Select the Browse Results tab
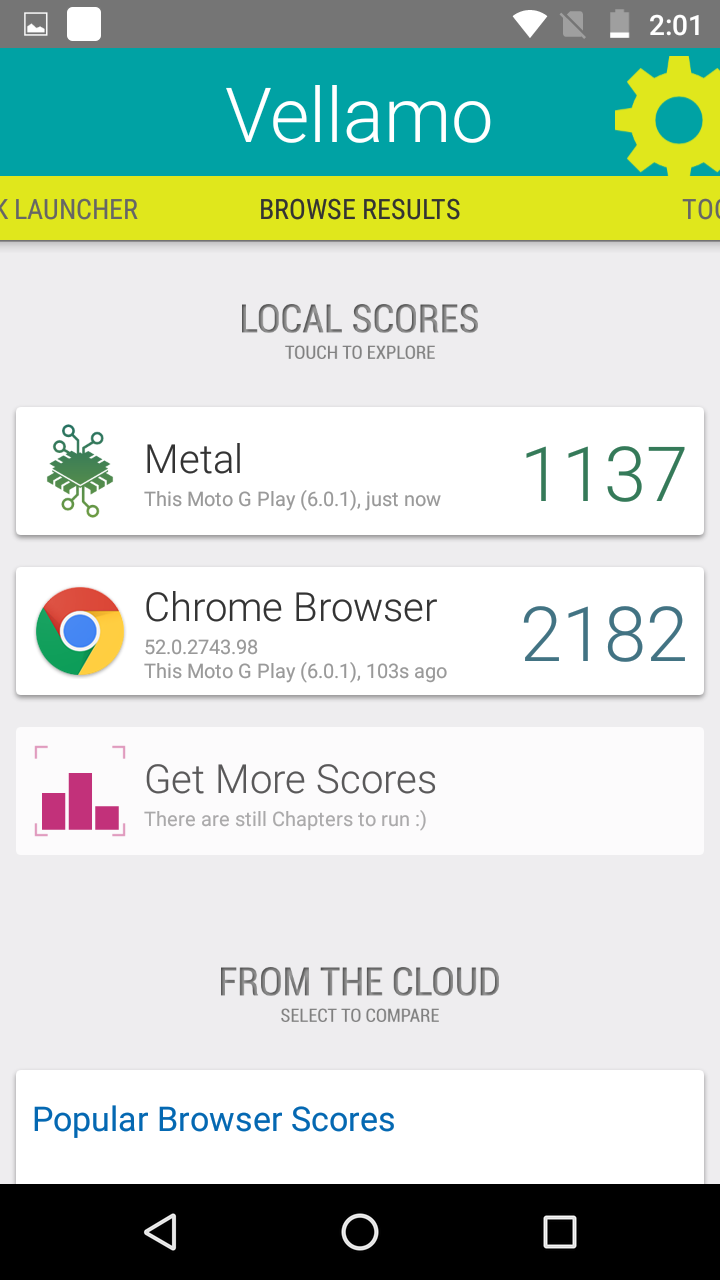This screenshot has width=720, height=1280. tap(360, 210)
